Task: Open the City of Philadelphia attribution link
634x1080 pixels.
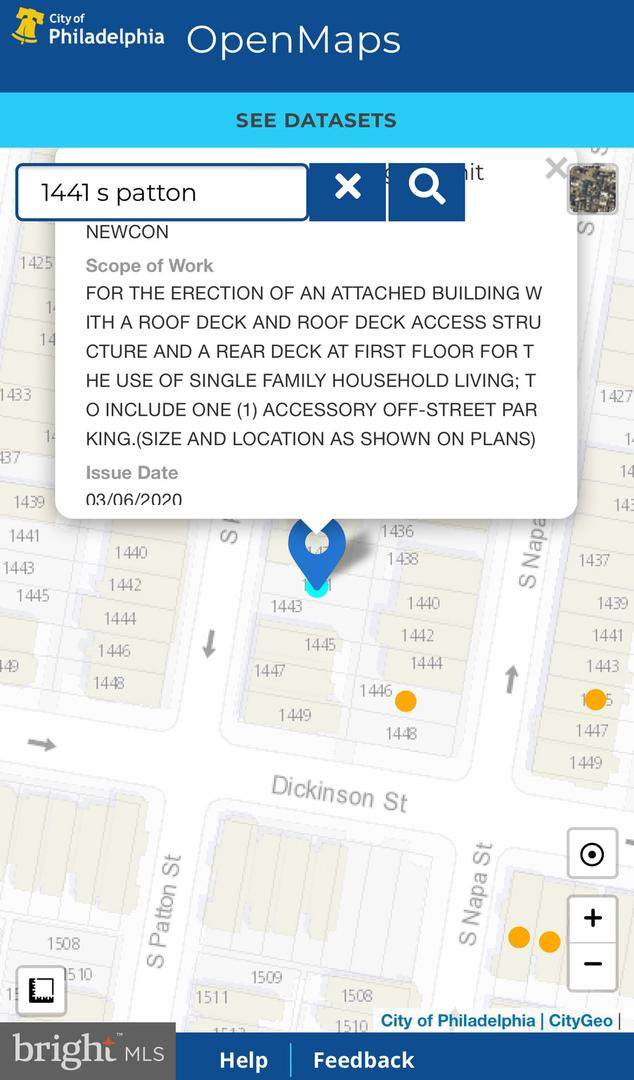Action: pos(458,1021)
